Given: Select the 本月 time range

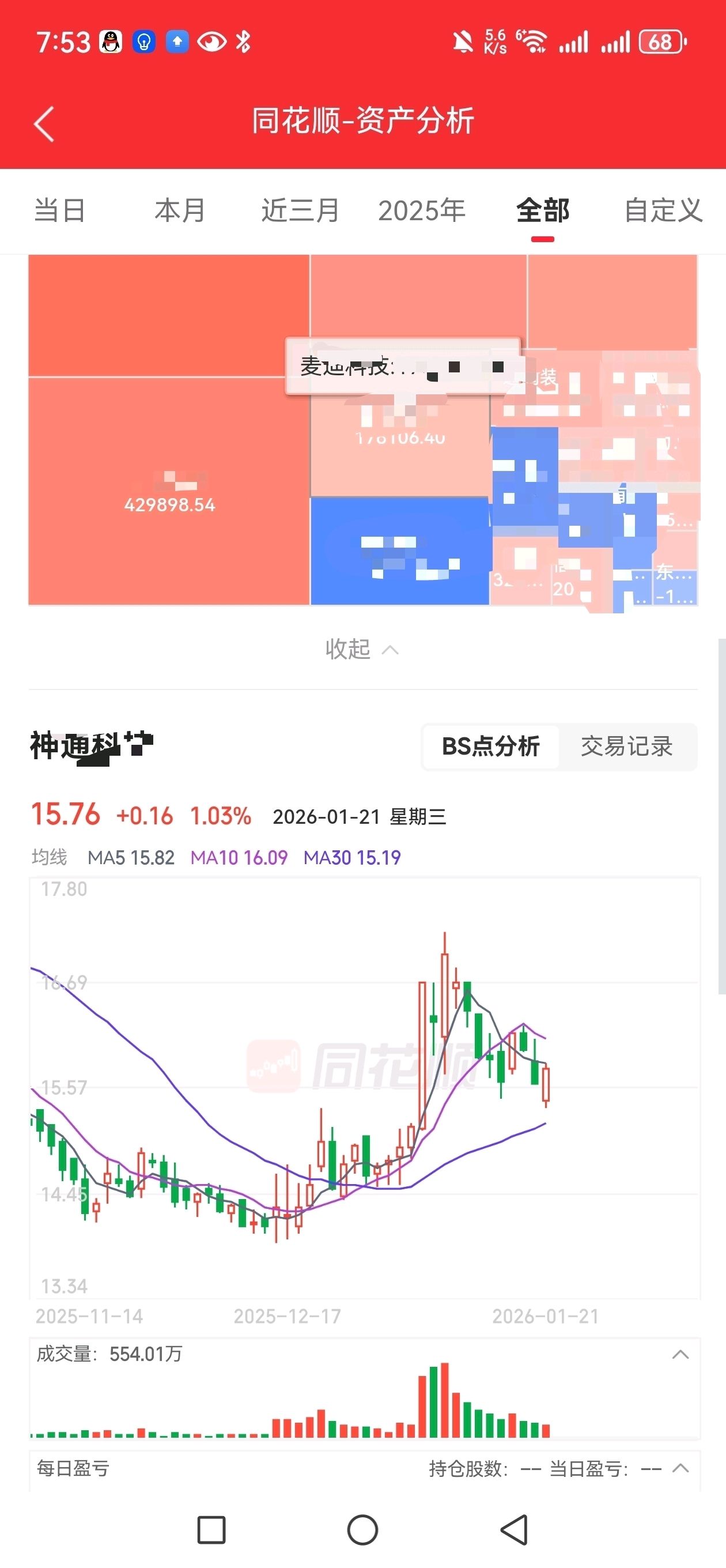Looking at the screenshot, I should coord(180,210).
